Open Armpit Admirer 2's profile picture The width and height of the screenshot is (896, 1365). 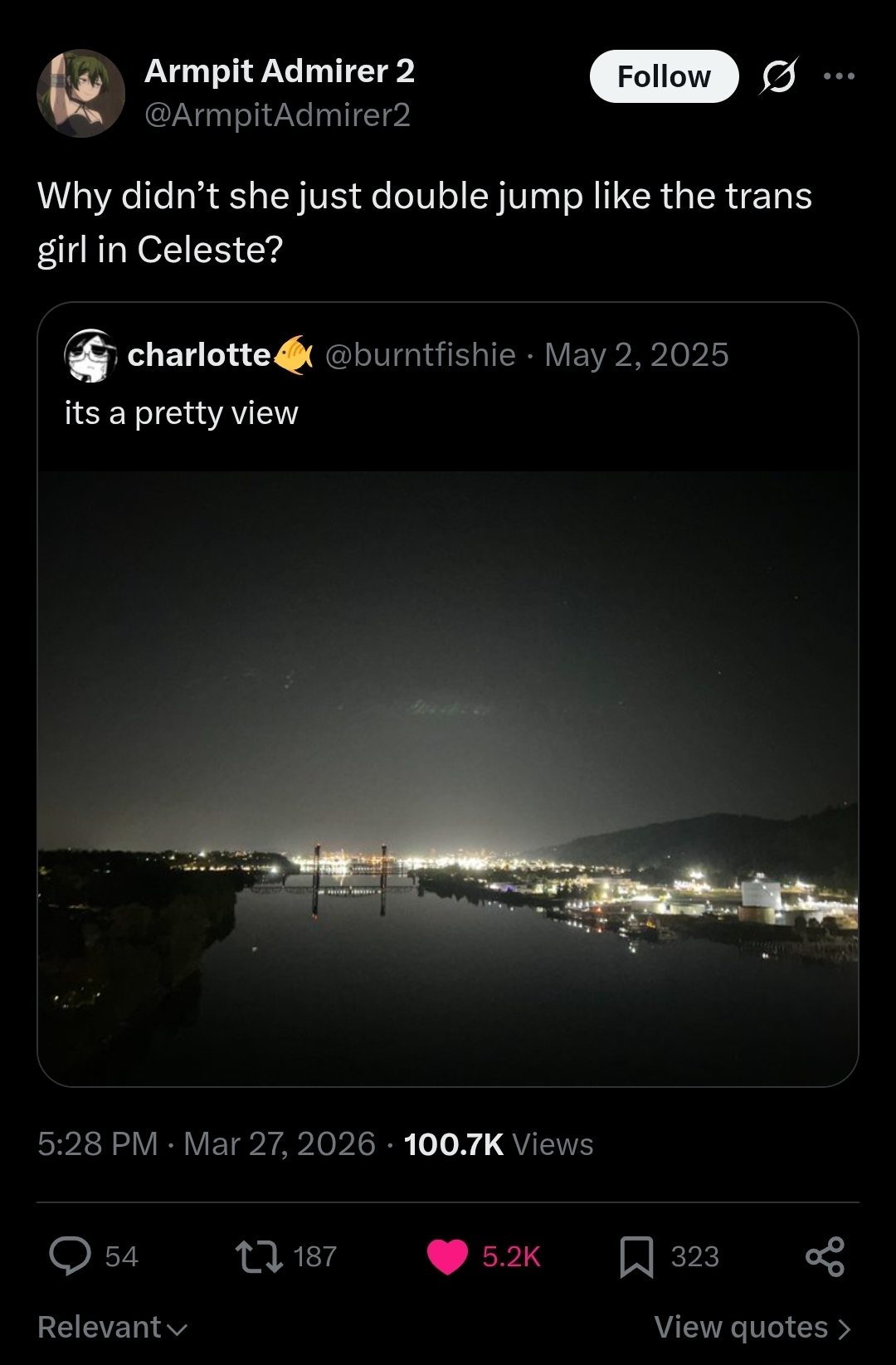80,93
